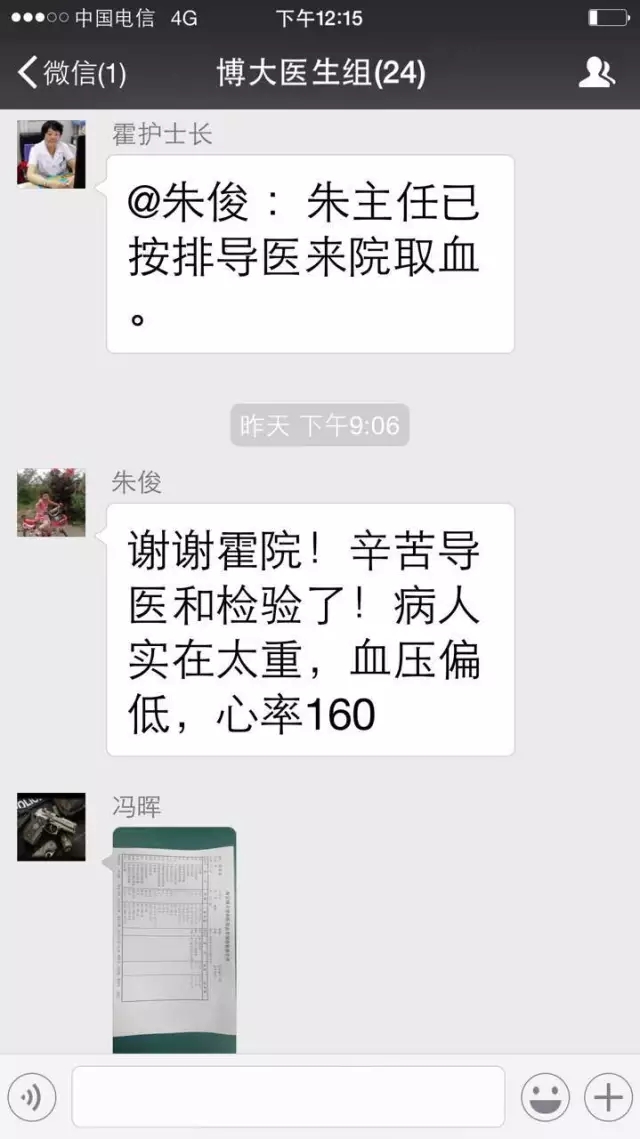Open the plus attachment menu
Viewport: 640px width, 1139px height.
pyautogui.click(x=608, y=1098)
